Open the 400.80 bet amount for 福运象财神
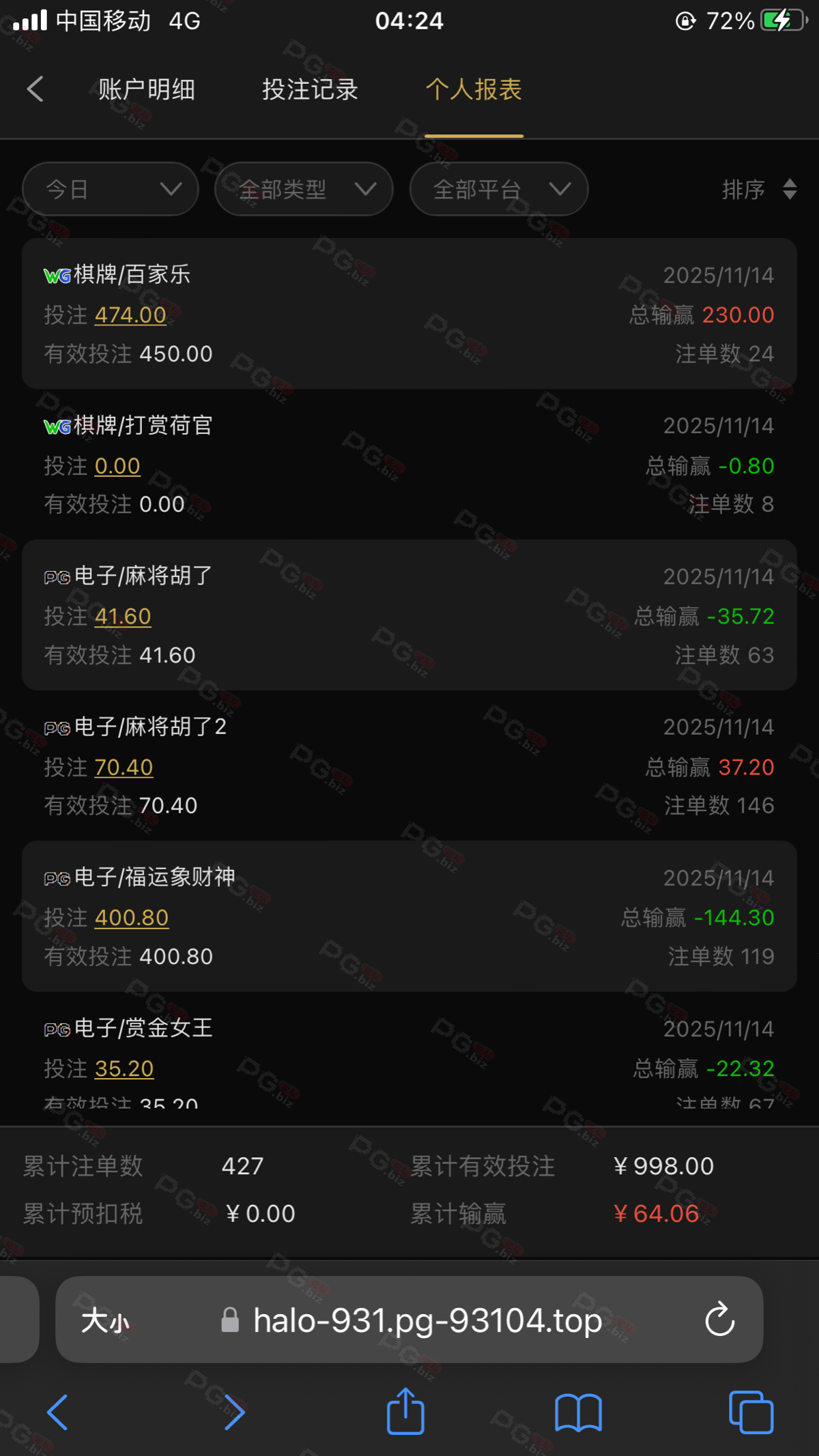This screenshot has height=1456, width=819. (x=132, y=918)
